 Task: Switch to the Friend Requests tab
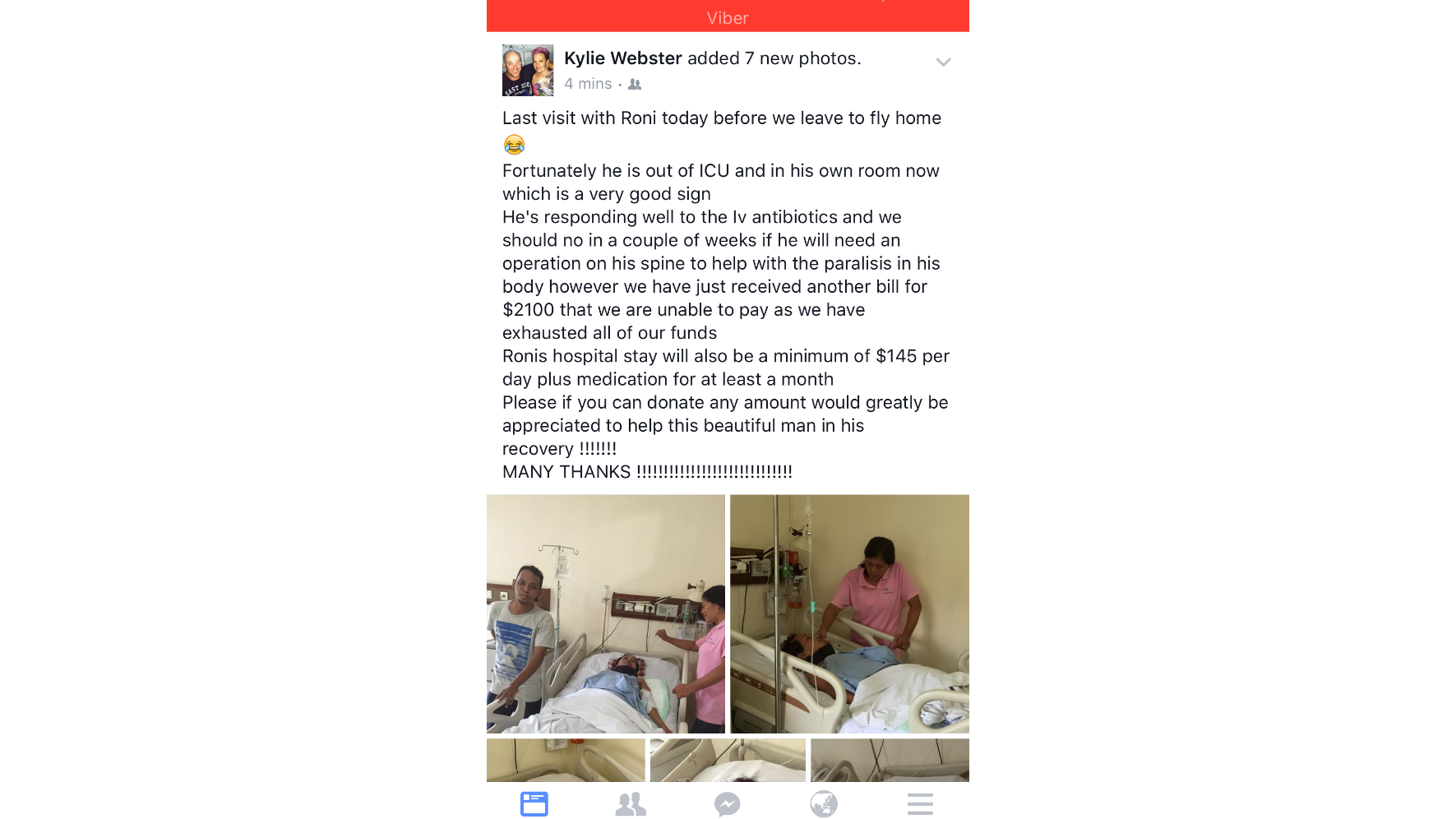(x=631, y=803)
